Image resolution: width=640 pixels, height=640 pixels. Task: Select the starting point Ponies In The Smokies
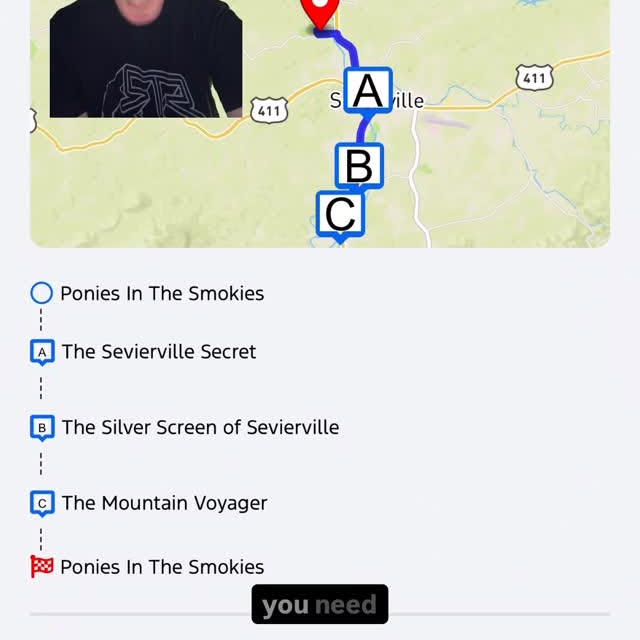(161, 294)
